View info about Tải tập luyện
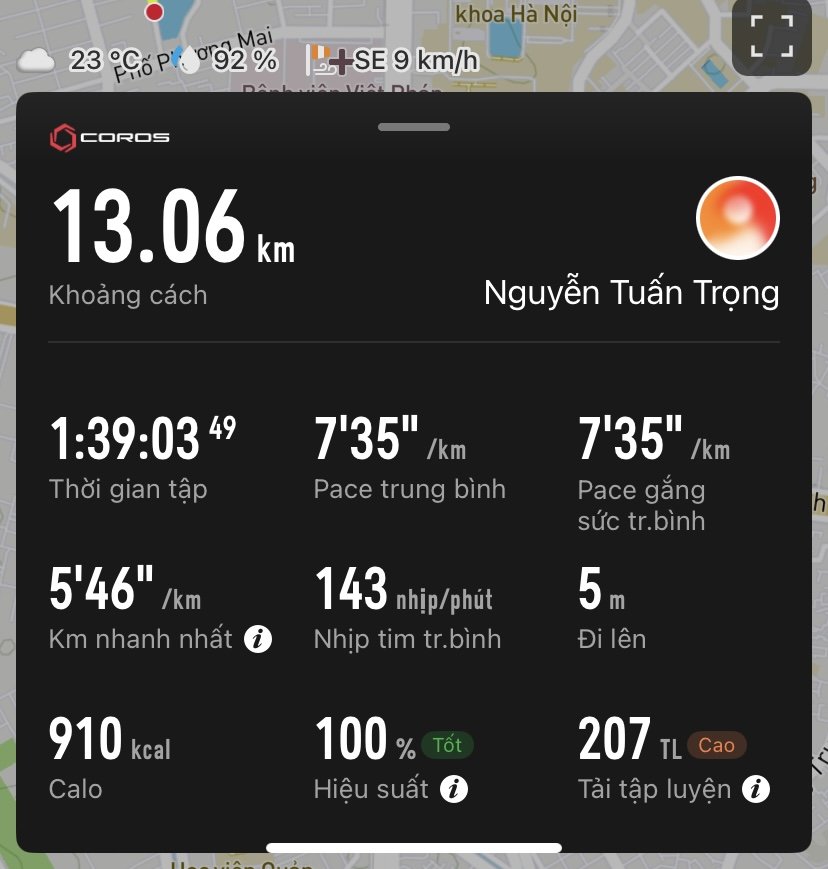Viewport: 828px width, 869px height. pos(756,790)
